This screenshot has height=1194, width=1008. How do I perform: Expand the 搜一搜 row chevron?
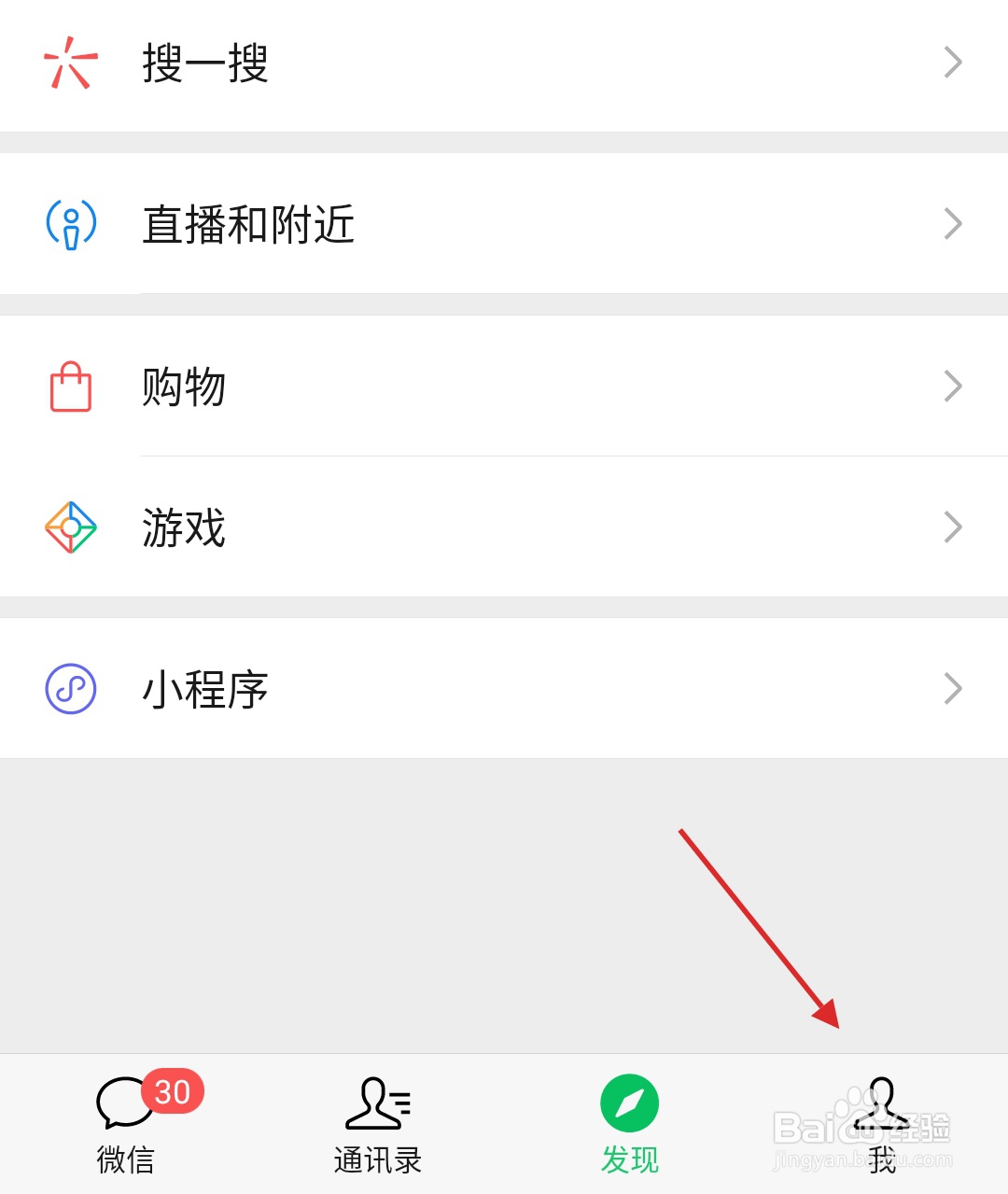pyautogui.click(x=953, y=62)
